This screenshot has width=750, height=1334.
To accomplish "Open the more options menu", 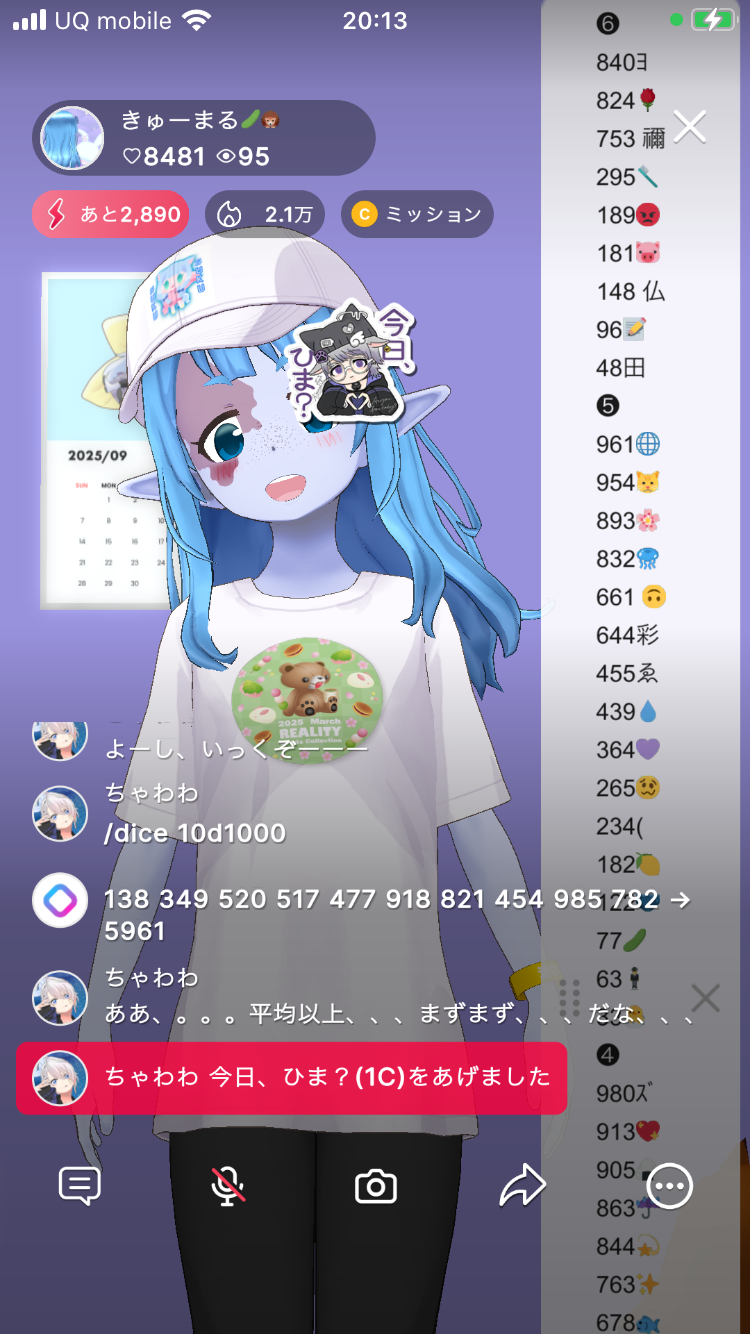I will click(x=670, y=1187).
